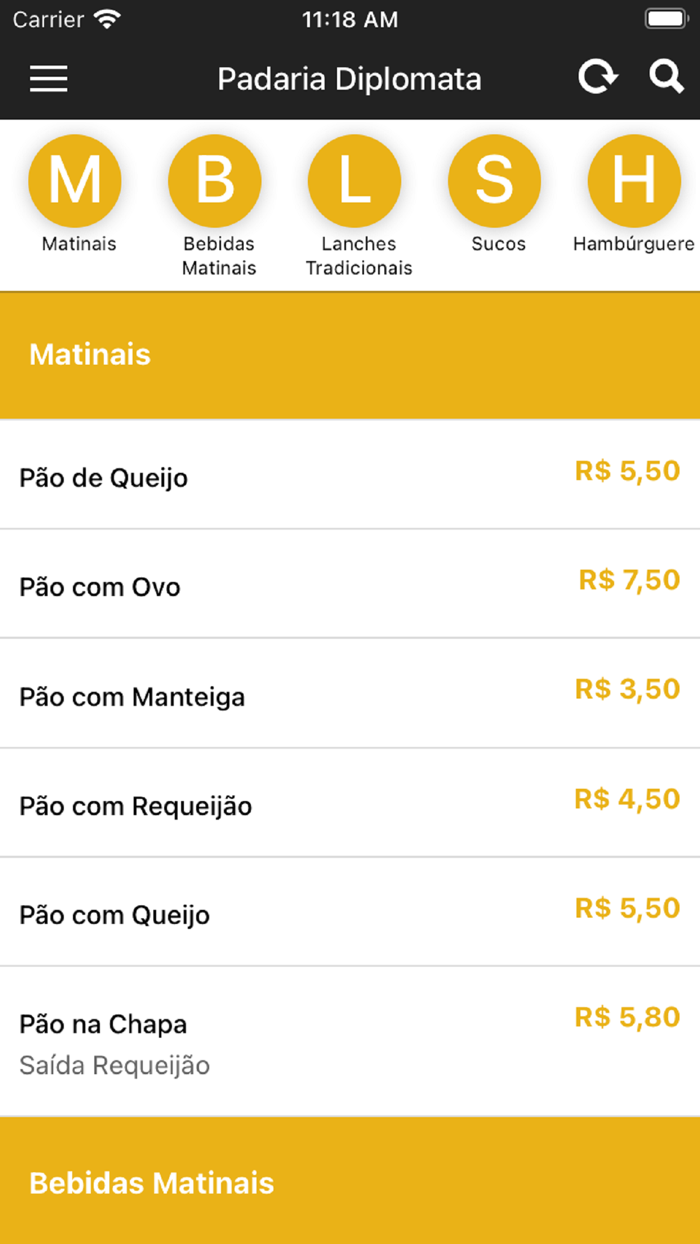Open the Pão de Queijo item

(x=350, y=475)
